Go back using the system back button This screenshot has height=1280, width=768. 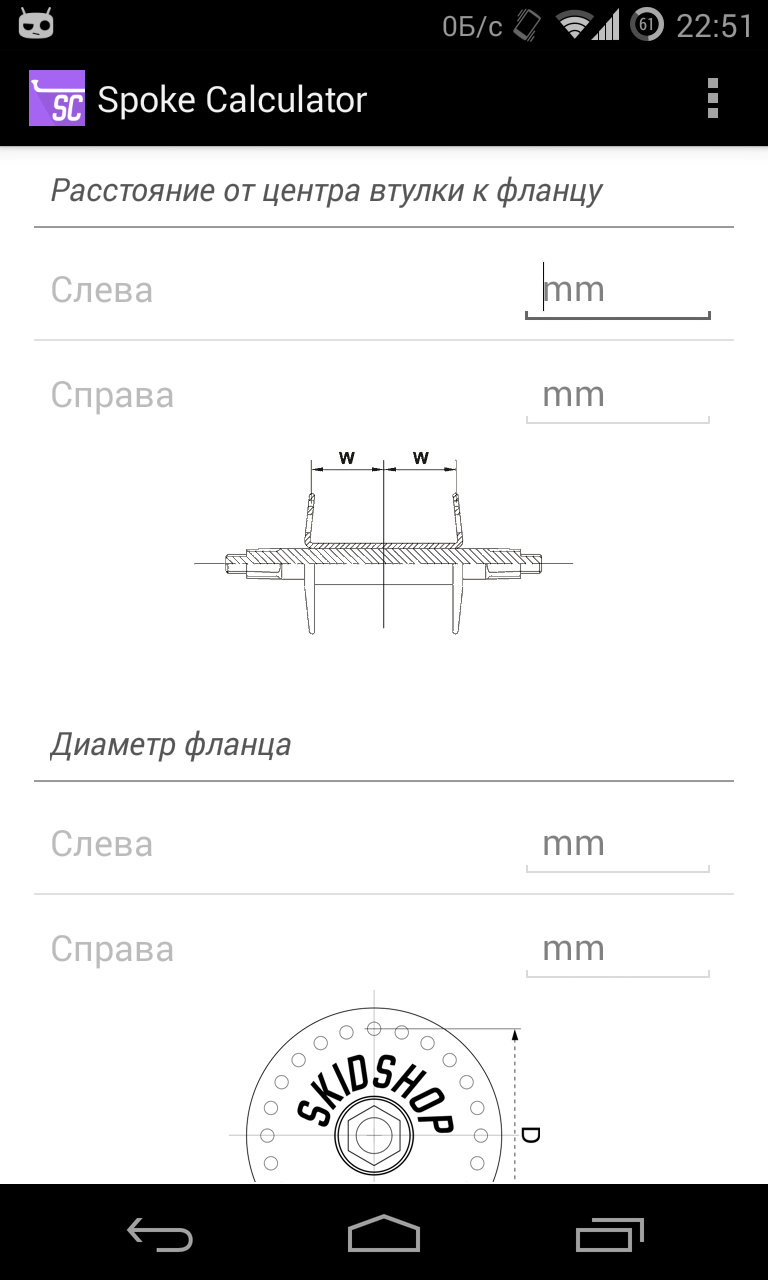click(160, 1234)
